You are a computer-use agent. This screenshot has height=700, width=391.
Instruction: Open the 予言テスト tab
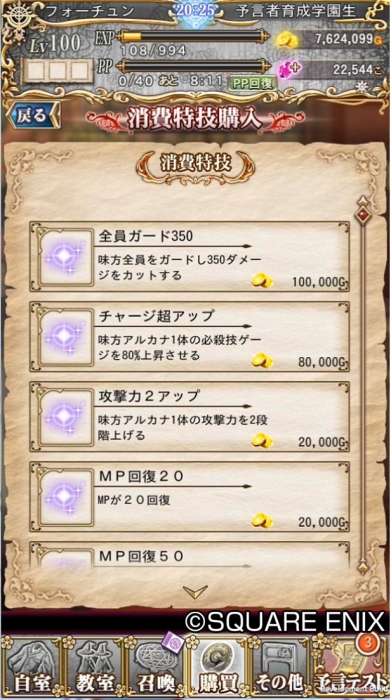click(350, 669)
